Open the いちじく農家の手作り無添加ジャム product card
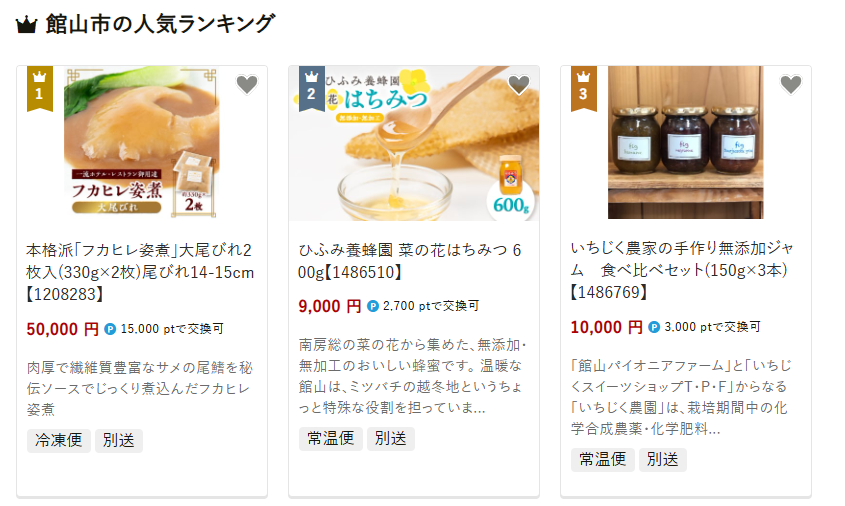845x506 pixels. [x=685, y=270]
